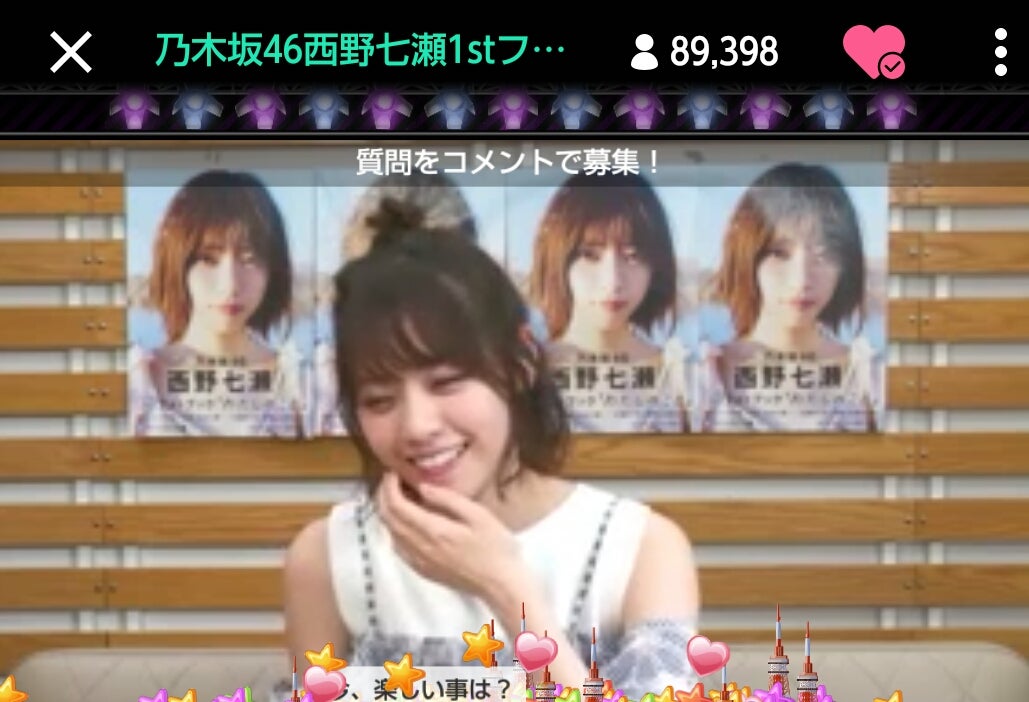Open the three-dot overflow menu

coord(1000,52)
